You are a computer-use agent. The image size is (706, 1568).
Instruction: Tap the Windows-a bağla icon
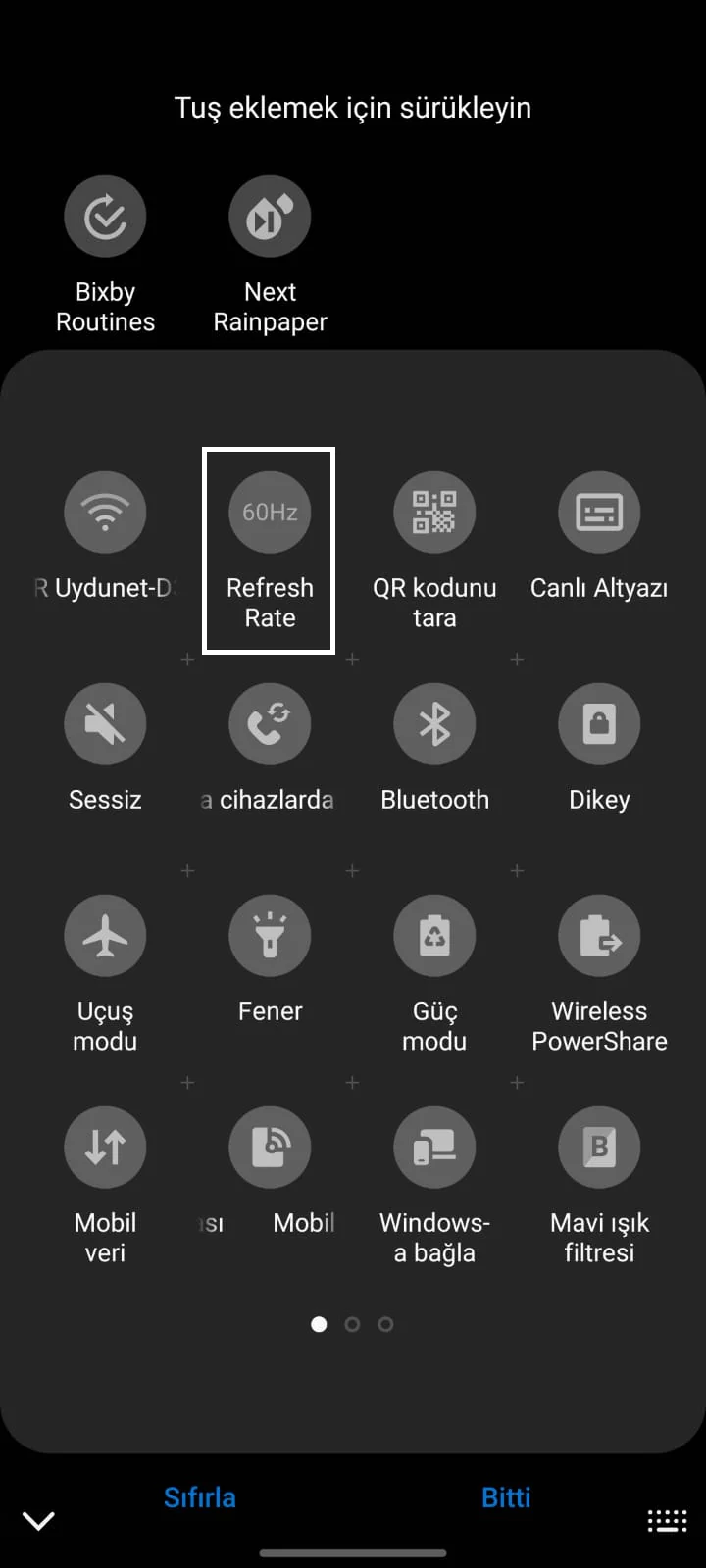[434, 1147]
